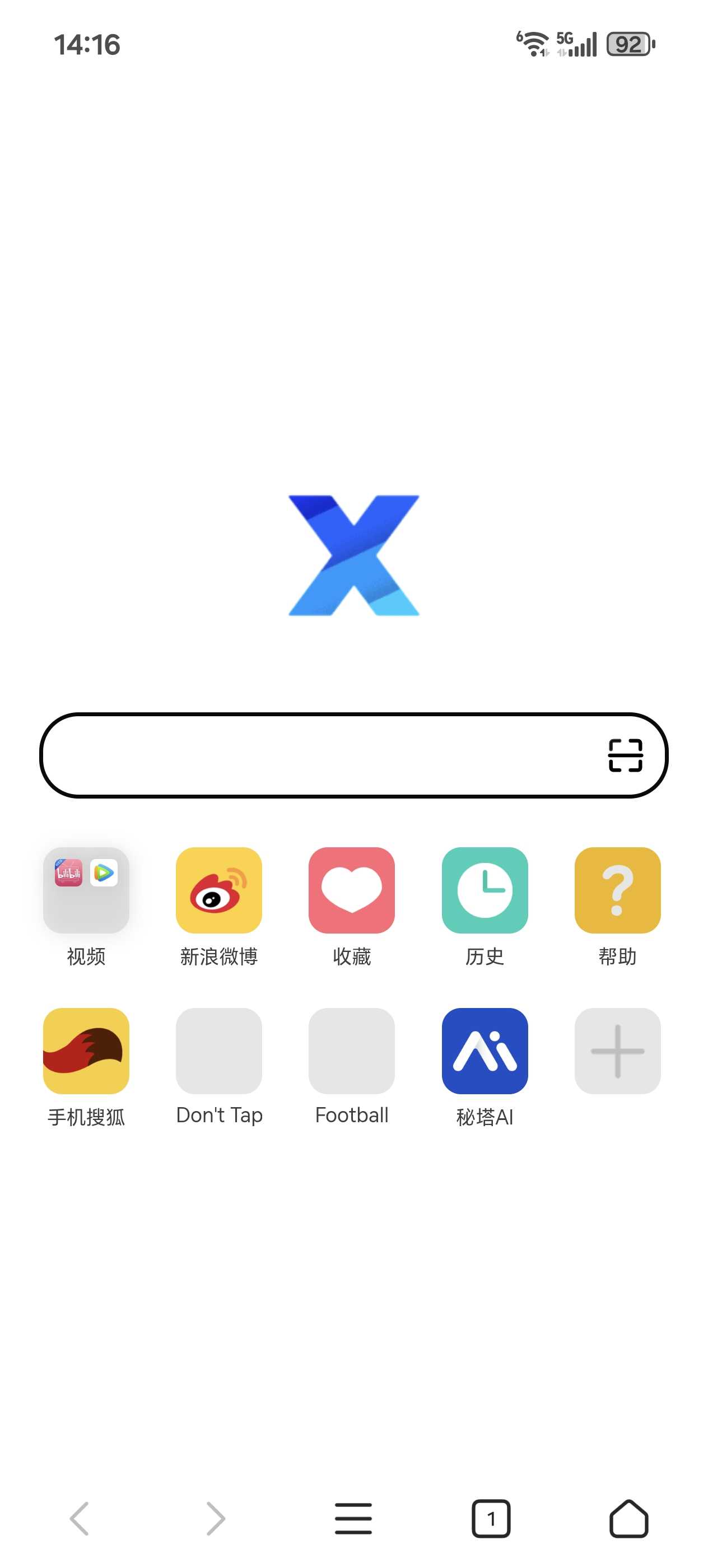
Task: Open the 秘塔AI shortcut
Action: [485, 1051]
